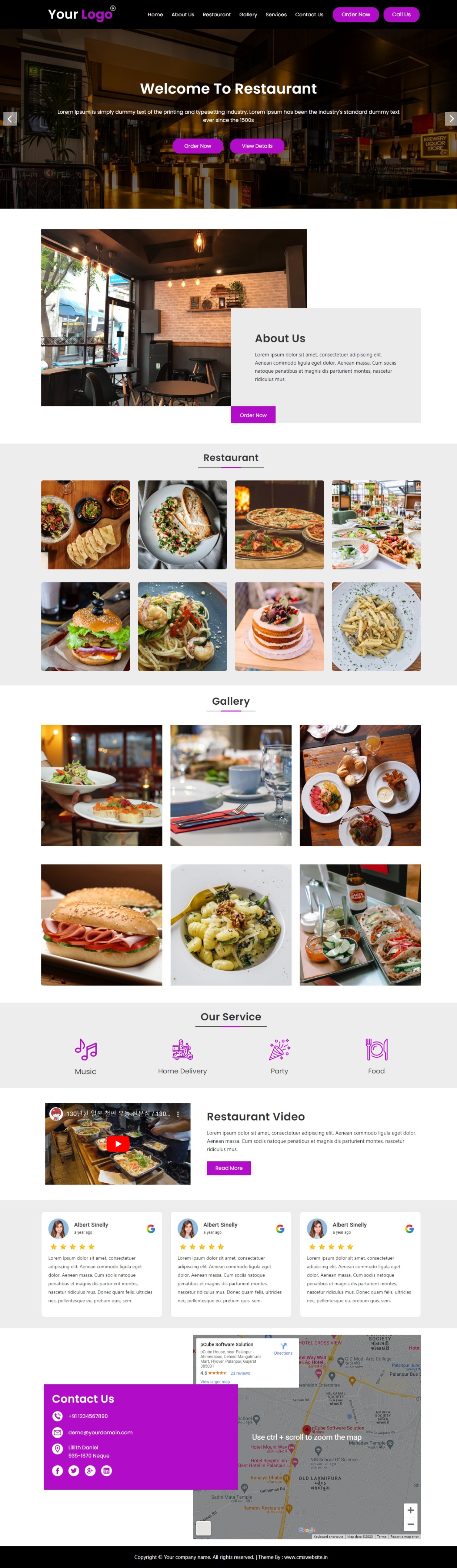Open About Us from the navigation menu

pos(183,14)
